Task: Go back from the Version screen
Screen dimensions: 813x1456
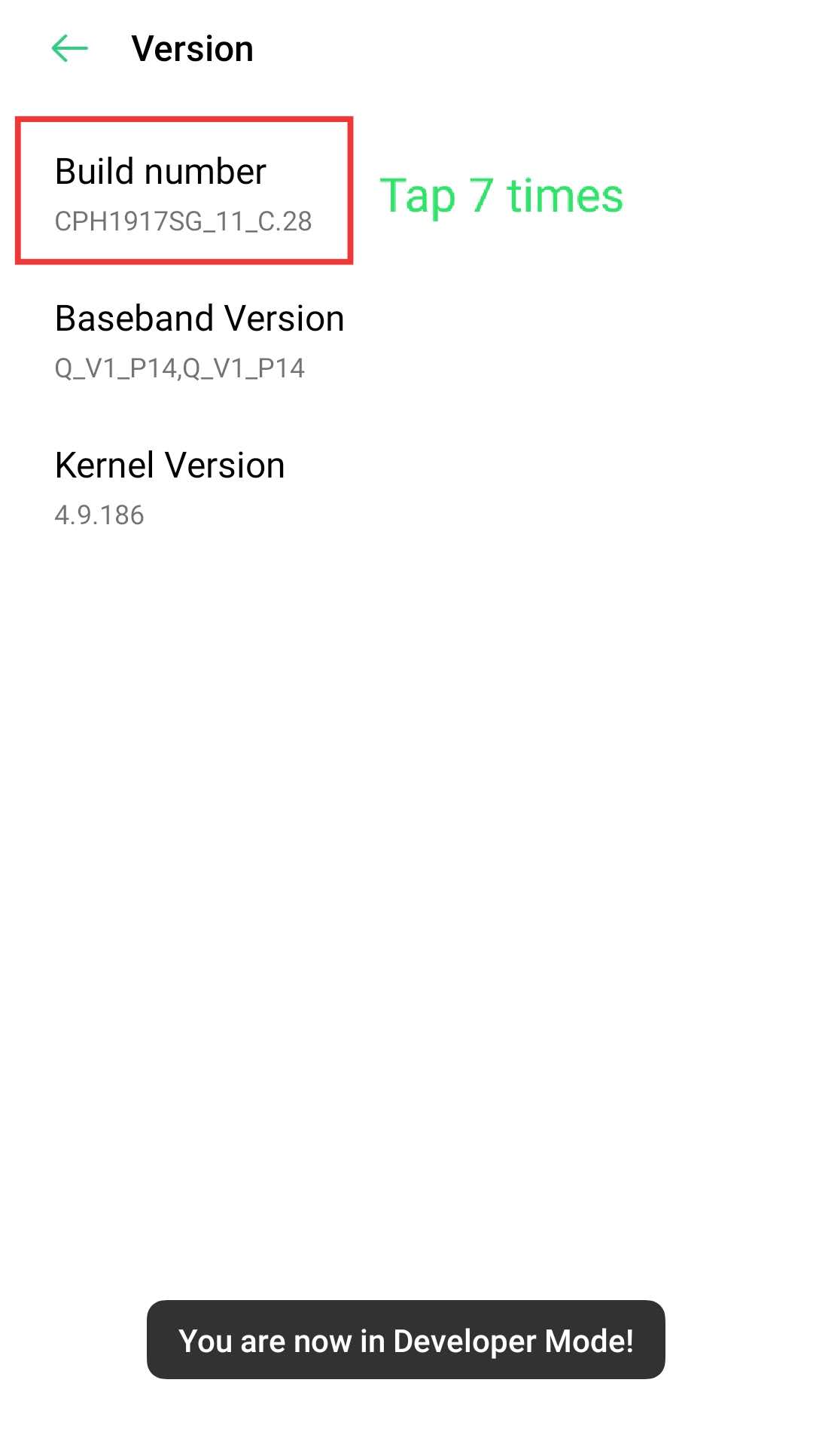Action: coord(69,49)
